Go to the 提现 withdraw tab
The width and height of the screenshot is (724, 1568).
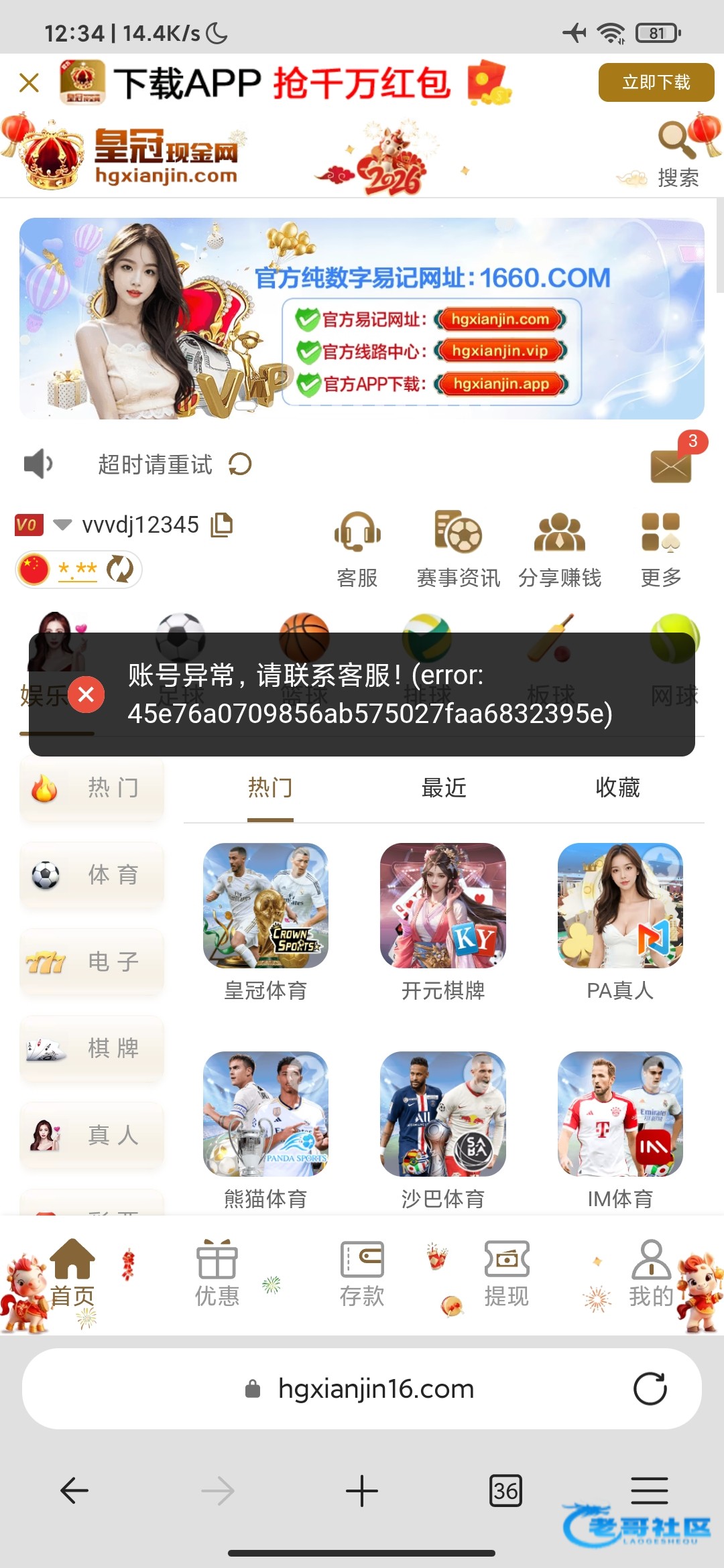[x=507, y=1274]
